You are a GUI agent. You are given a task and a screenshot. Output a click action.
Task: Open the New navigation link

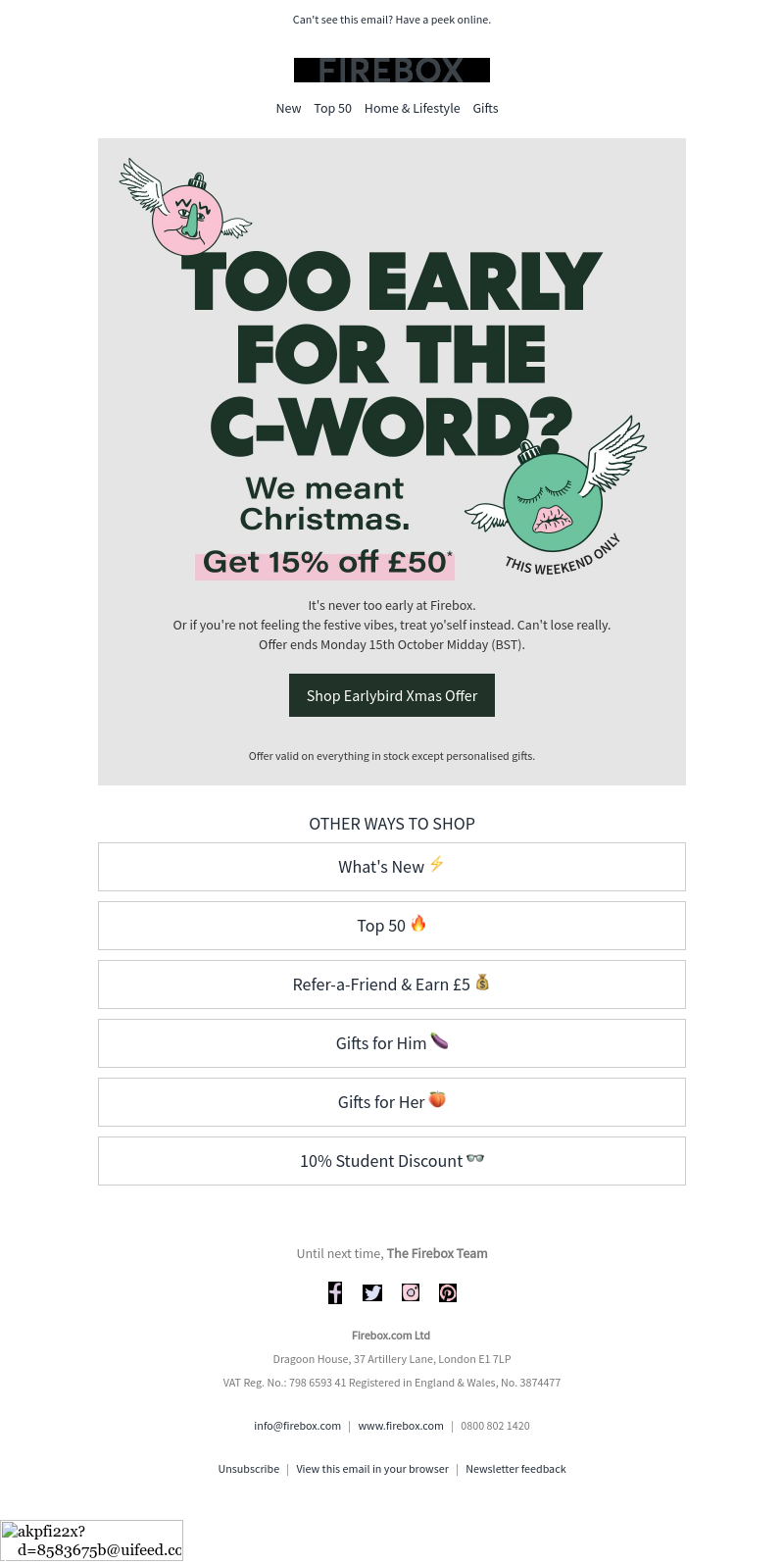pos(288,109)
